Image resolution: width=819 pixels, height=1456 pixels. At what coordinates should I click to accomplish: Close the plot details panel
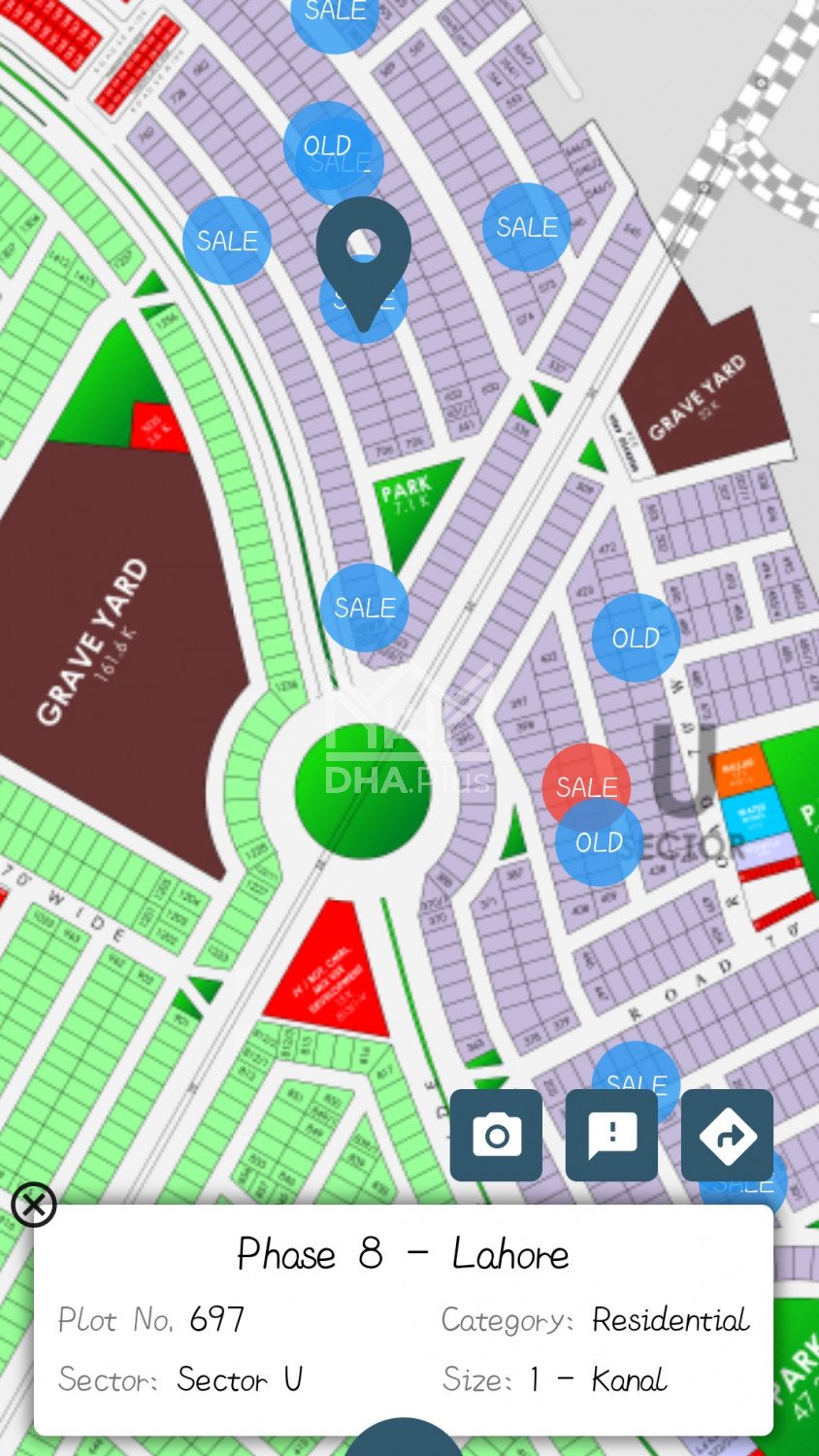34,1205
